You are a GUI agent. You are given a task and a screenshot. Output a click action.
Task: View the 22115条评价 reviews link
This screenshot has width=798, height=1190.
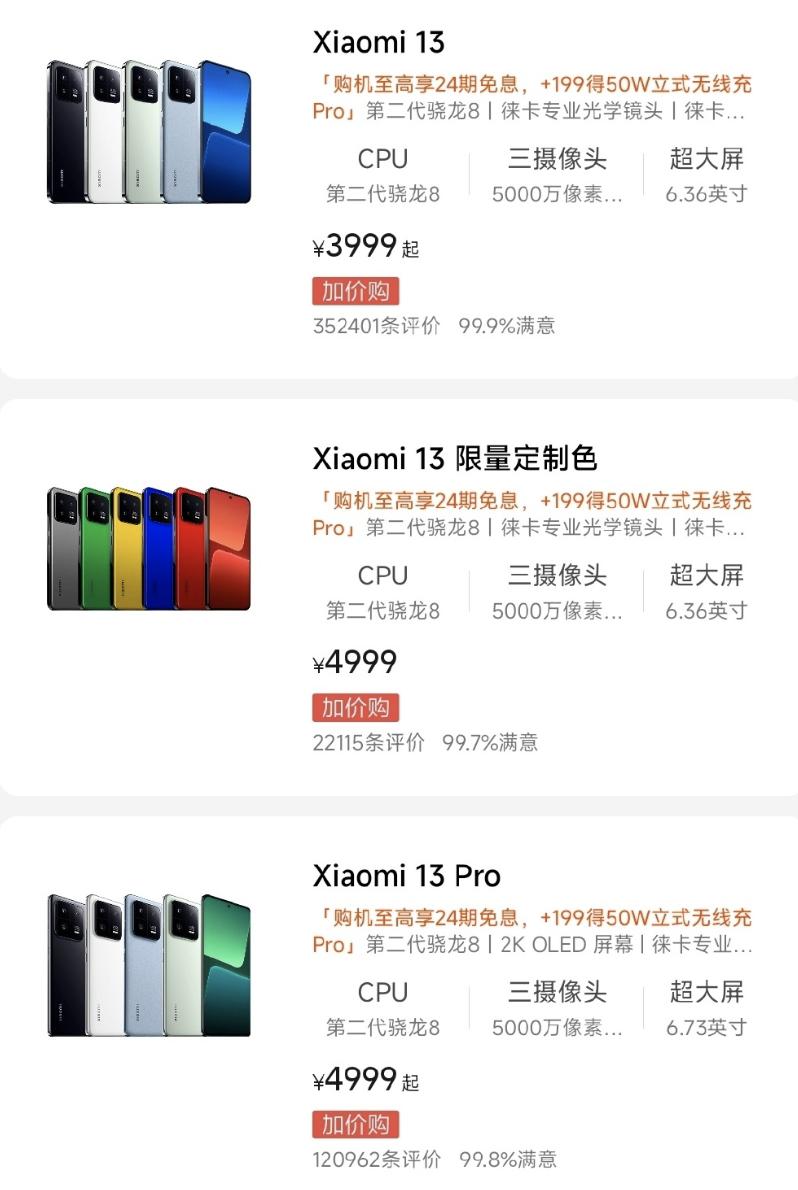tap(365, 742)
